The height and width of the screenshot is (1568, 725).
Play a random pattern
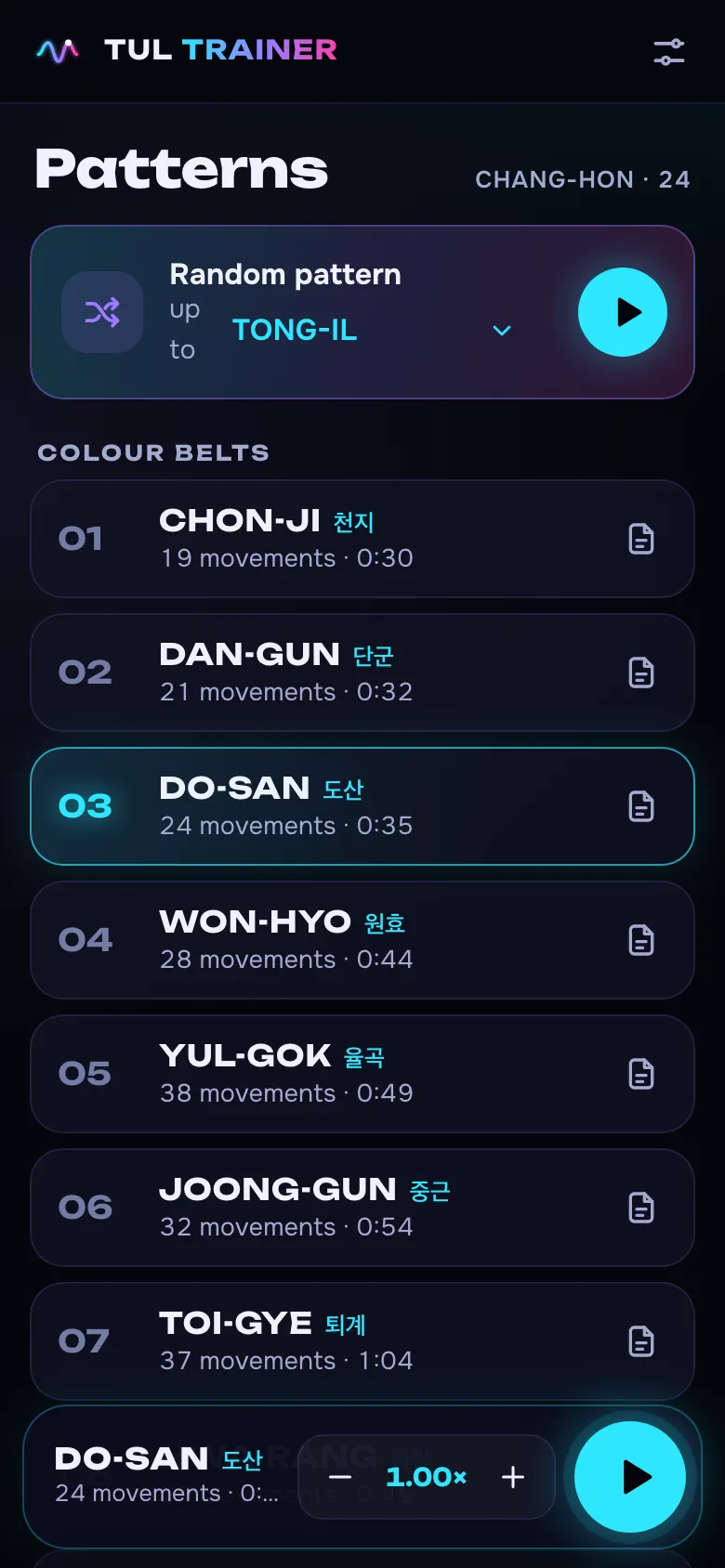coord(623,312)
